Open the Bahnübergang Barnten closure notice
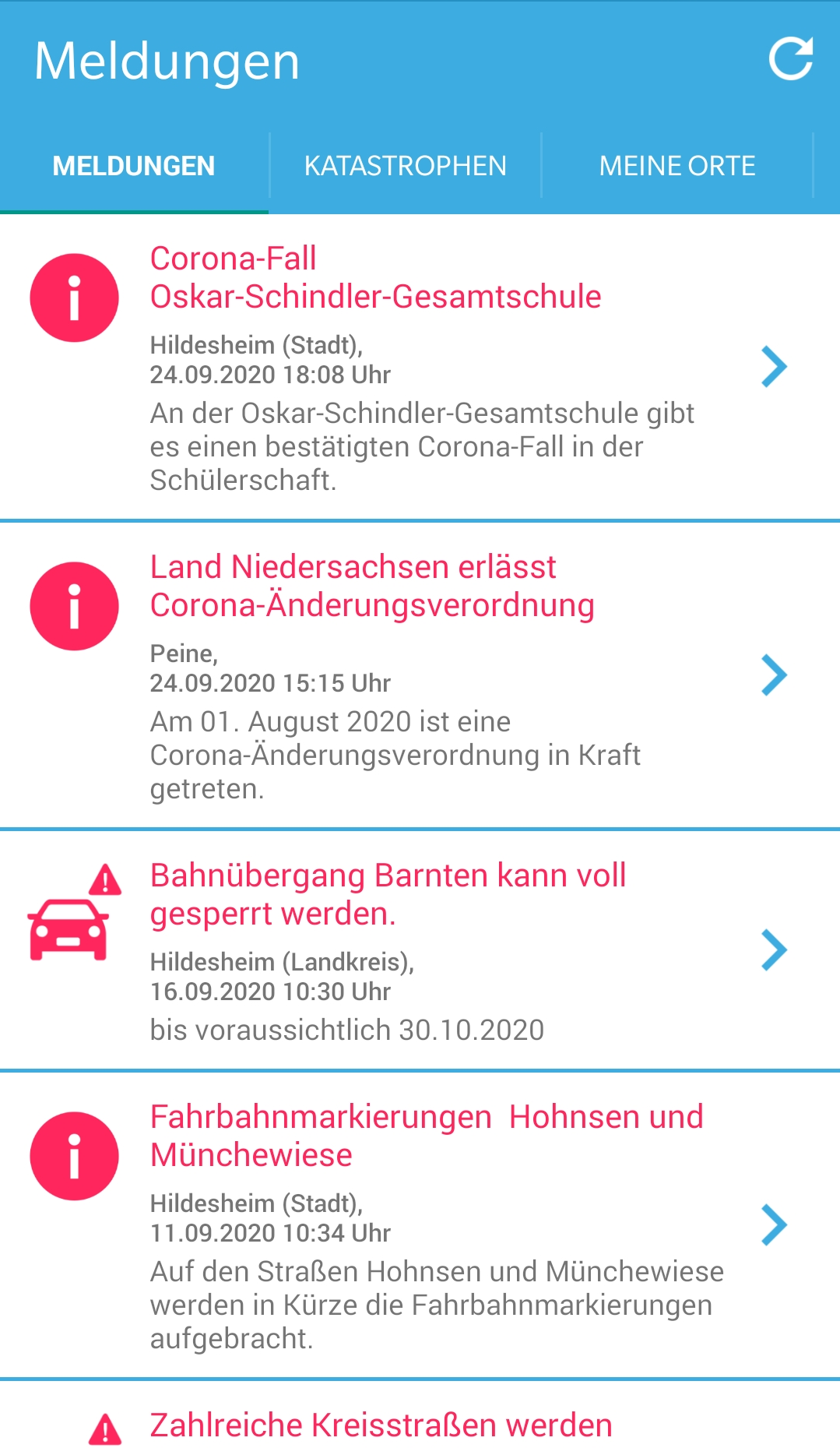The image size is (840, 1448). click(x=420, y=950)
